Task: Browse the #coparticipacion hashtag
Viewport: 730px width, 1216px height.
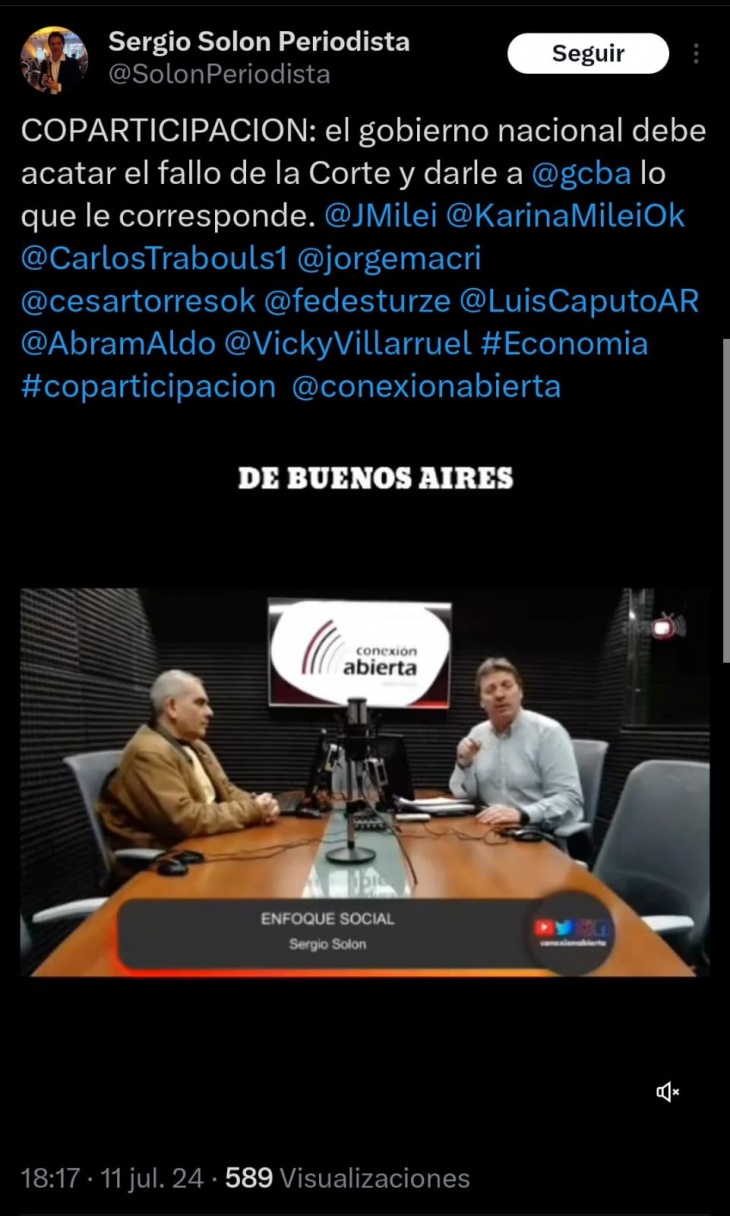Action: click(x=148, y=387)
